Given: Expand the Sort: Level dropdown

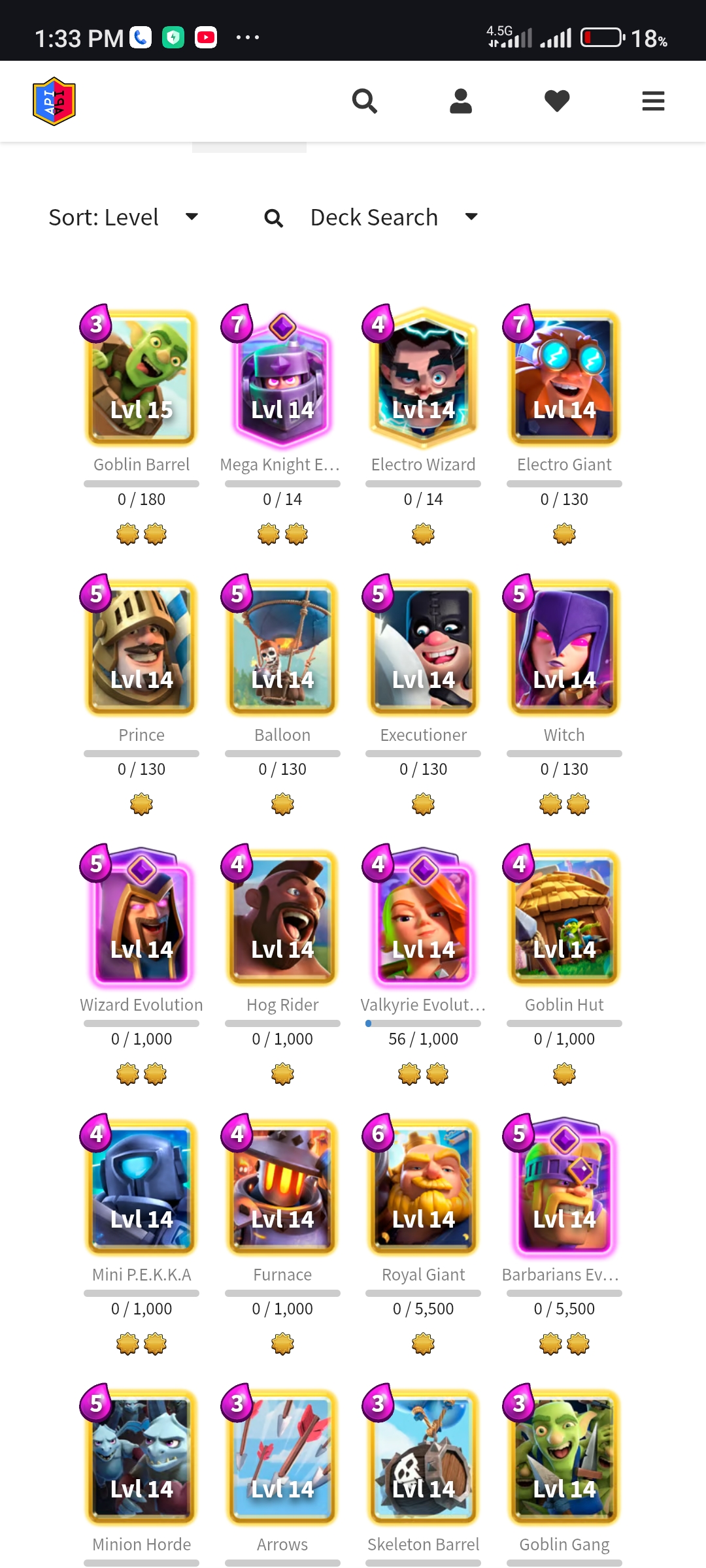Looking at the screenshot, I should pyautogui.click(x=124, y=217).
